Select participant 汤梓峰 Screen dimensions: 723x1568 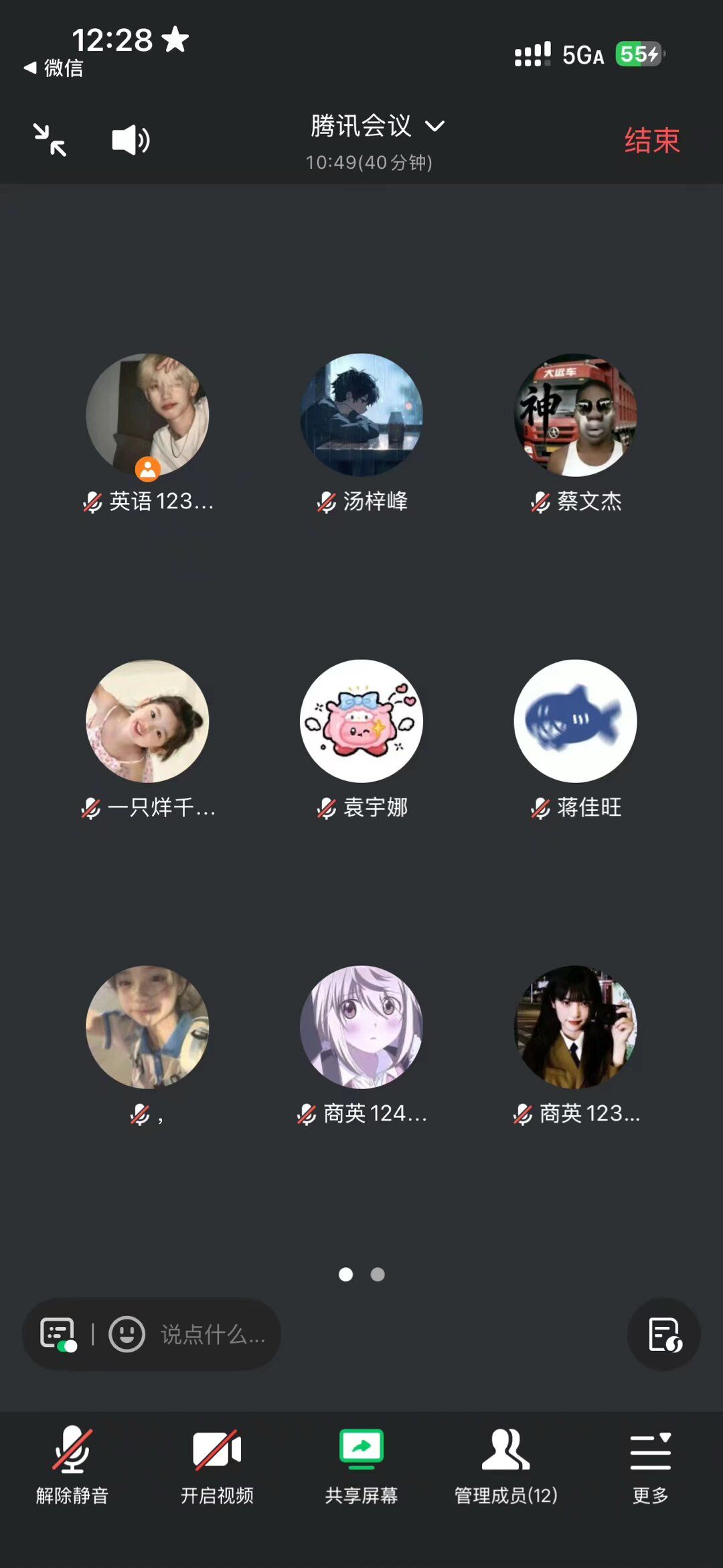[361, 415]
